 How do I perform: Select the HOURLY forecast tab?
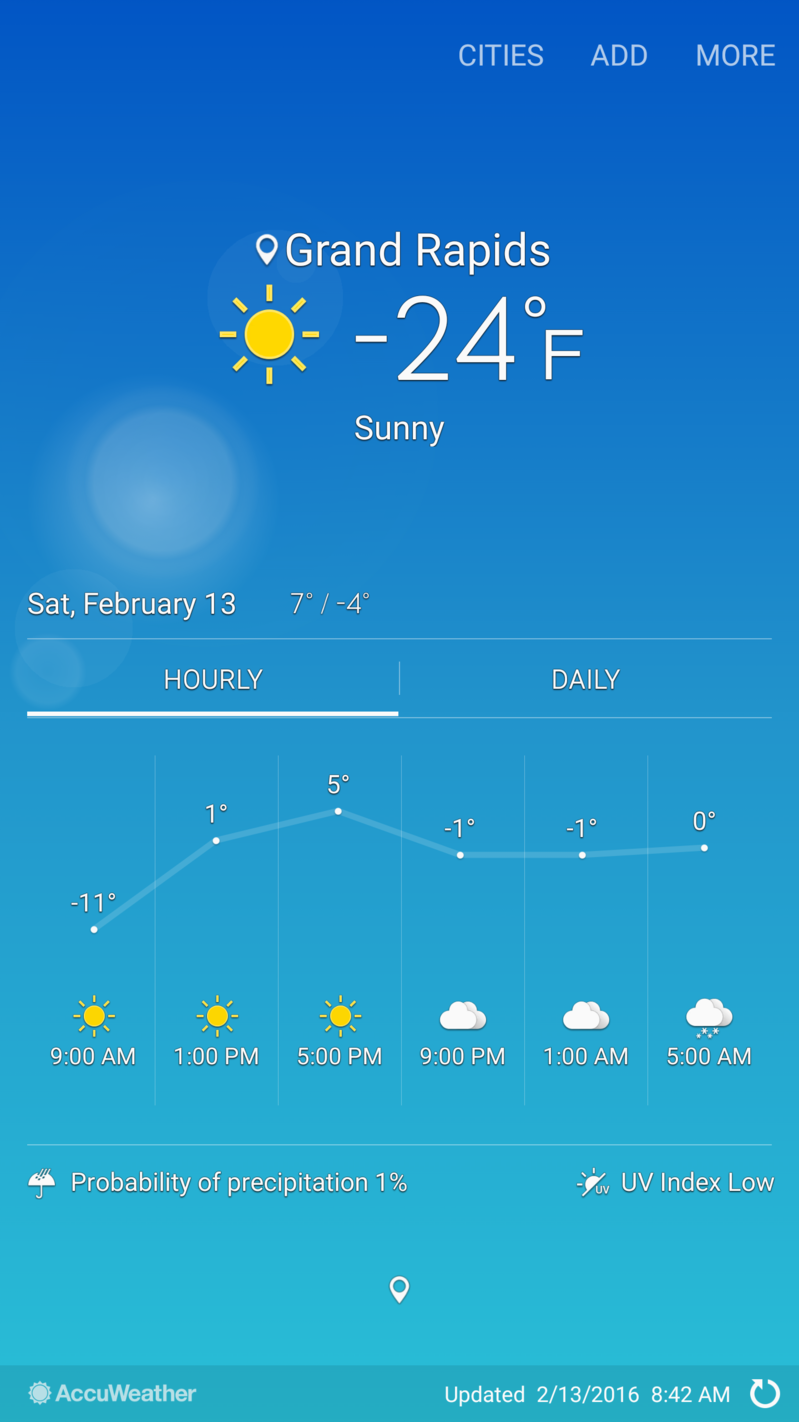pyautogui.click(x=213, y=680)
